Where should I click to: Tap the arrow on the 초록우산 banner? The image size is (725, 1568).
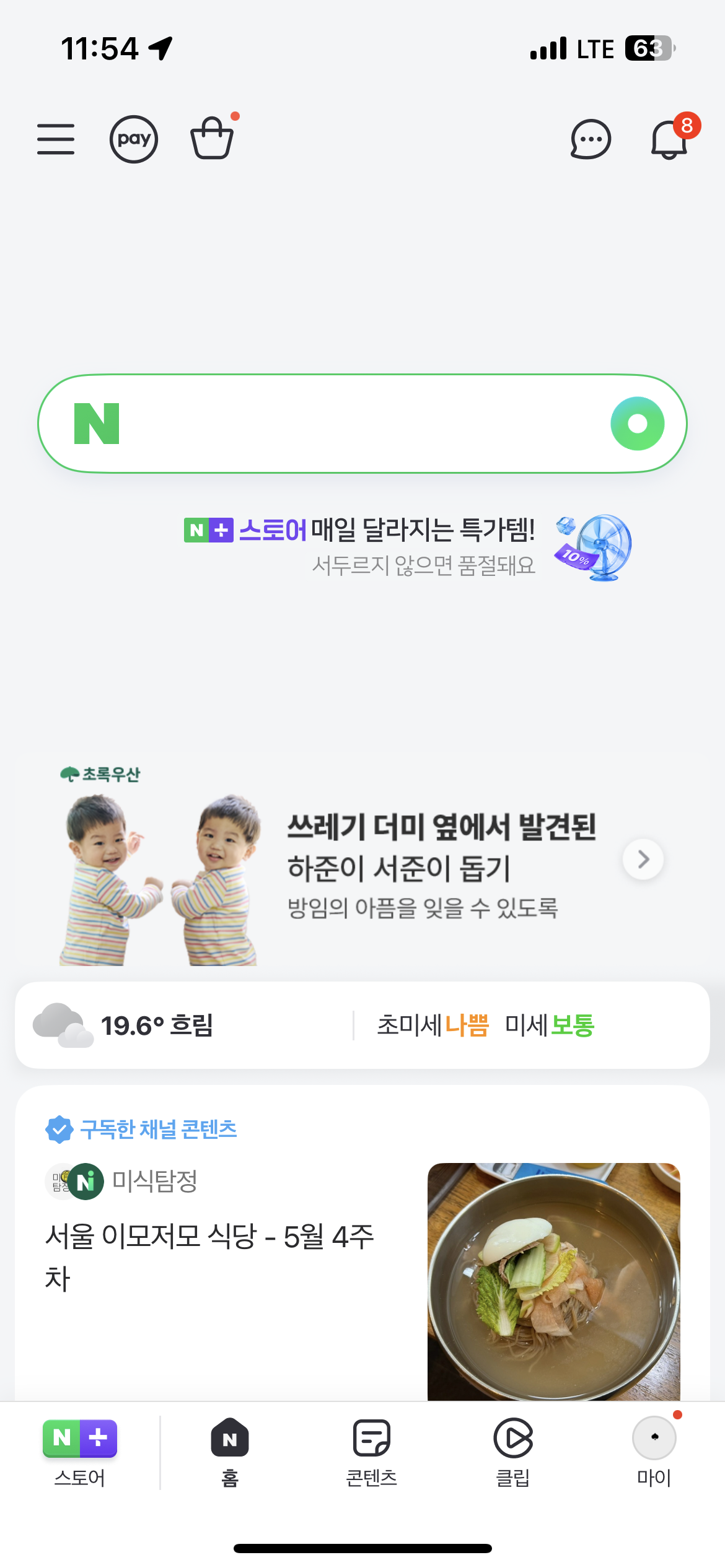tap(643, 859)
